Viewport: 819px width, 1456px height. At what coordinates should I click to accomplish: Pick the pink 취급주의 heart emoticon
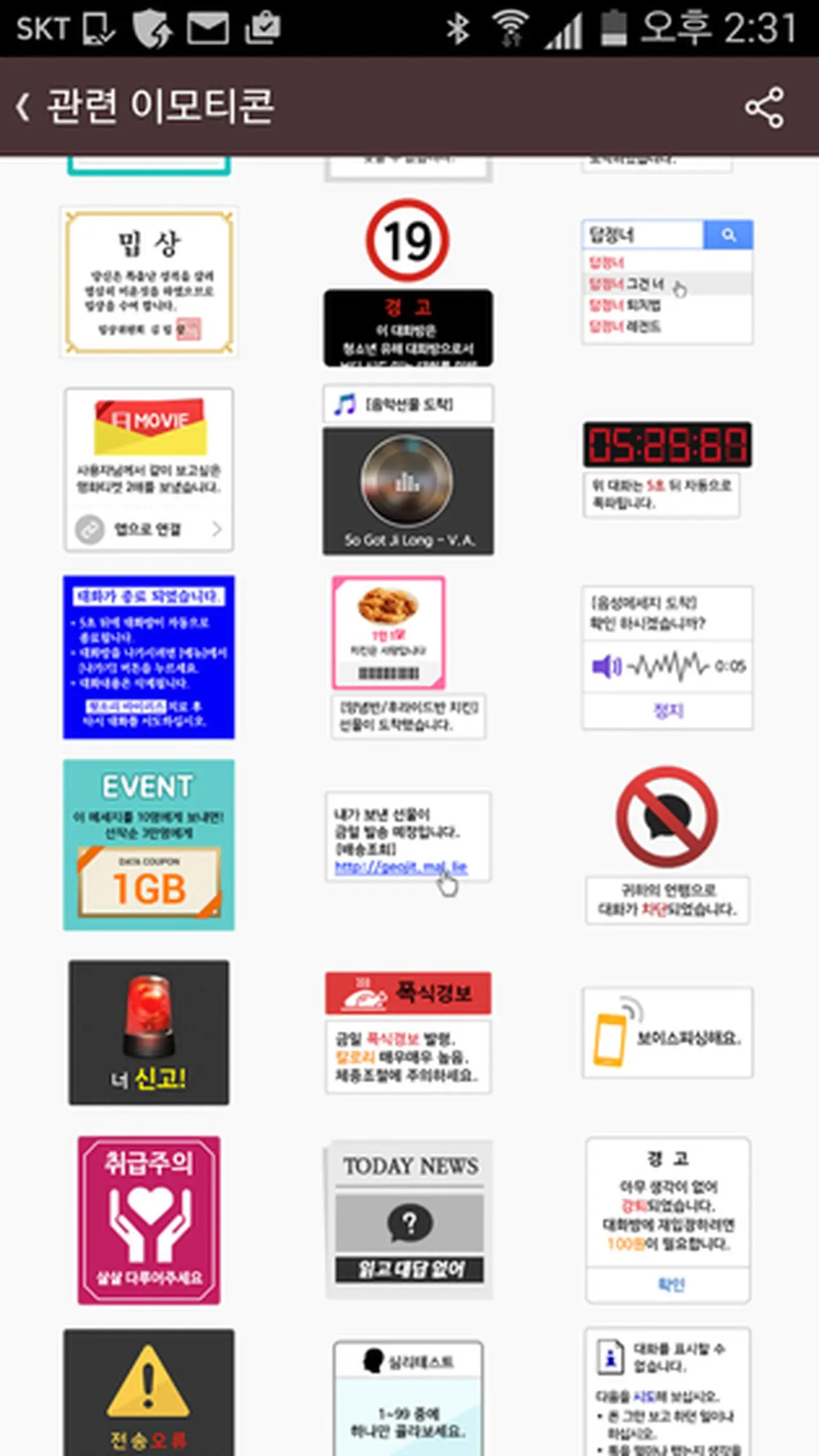(x=149, y=1220)
